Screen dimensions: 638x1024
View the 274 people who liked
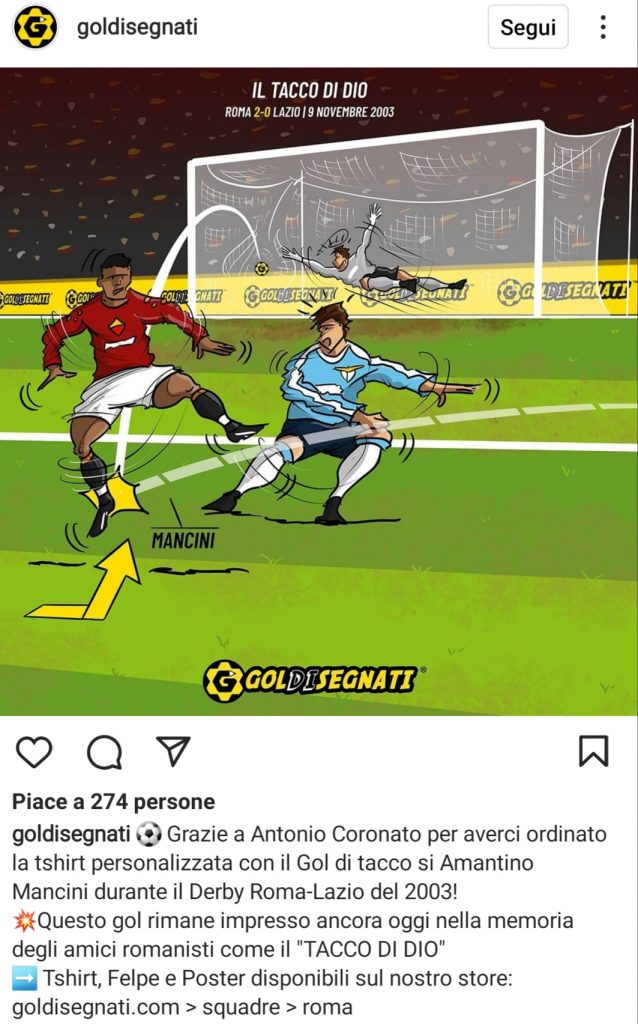click(113, 801)
